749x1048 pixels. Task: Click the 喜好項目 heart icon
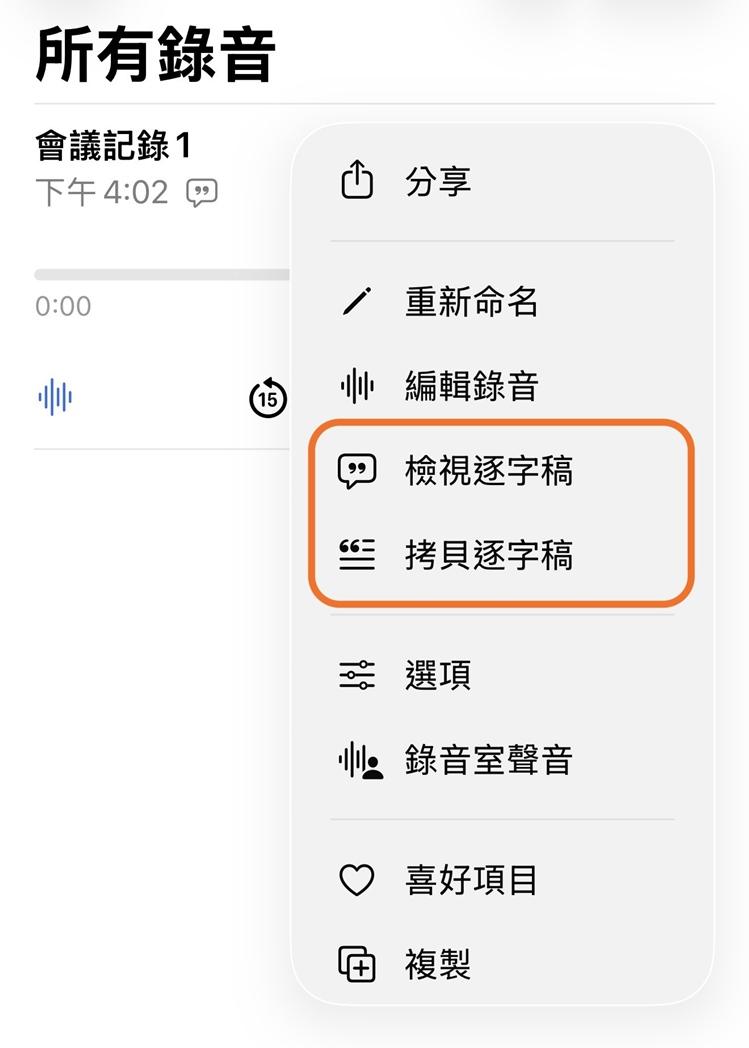coord(356,881)
